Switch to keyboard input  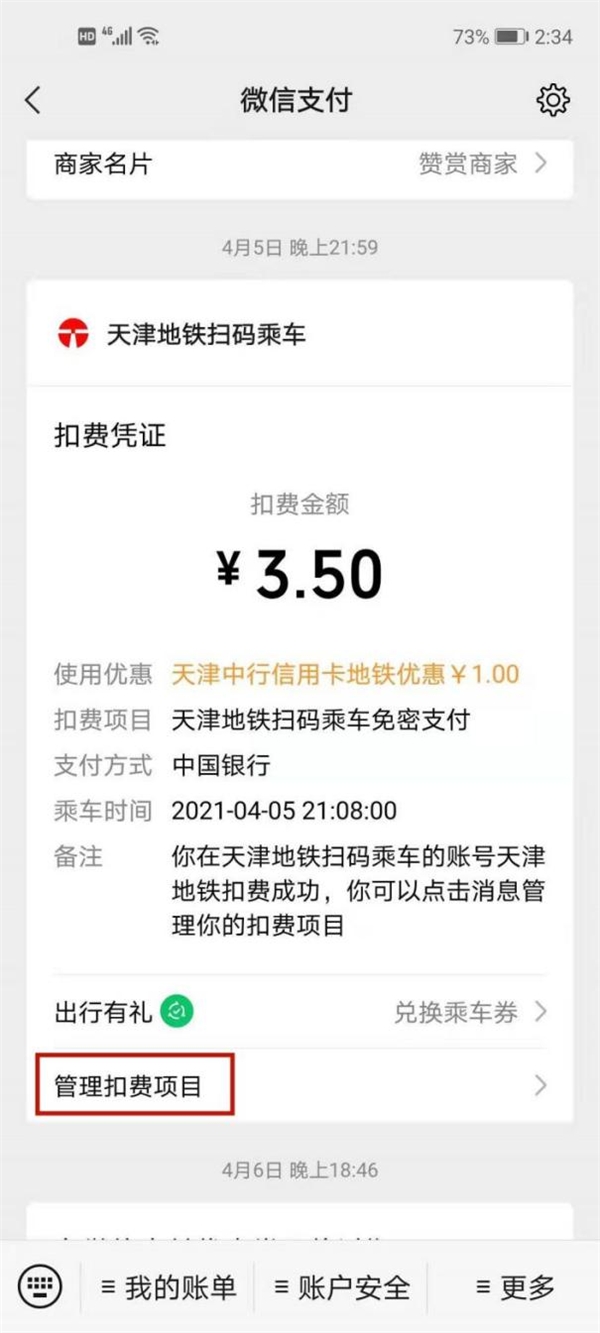pyautogui.click(x=40, y=1287)
